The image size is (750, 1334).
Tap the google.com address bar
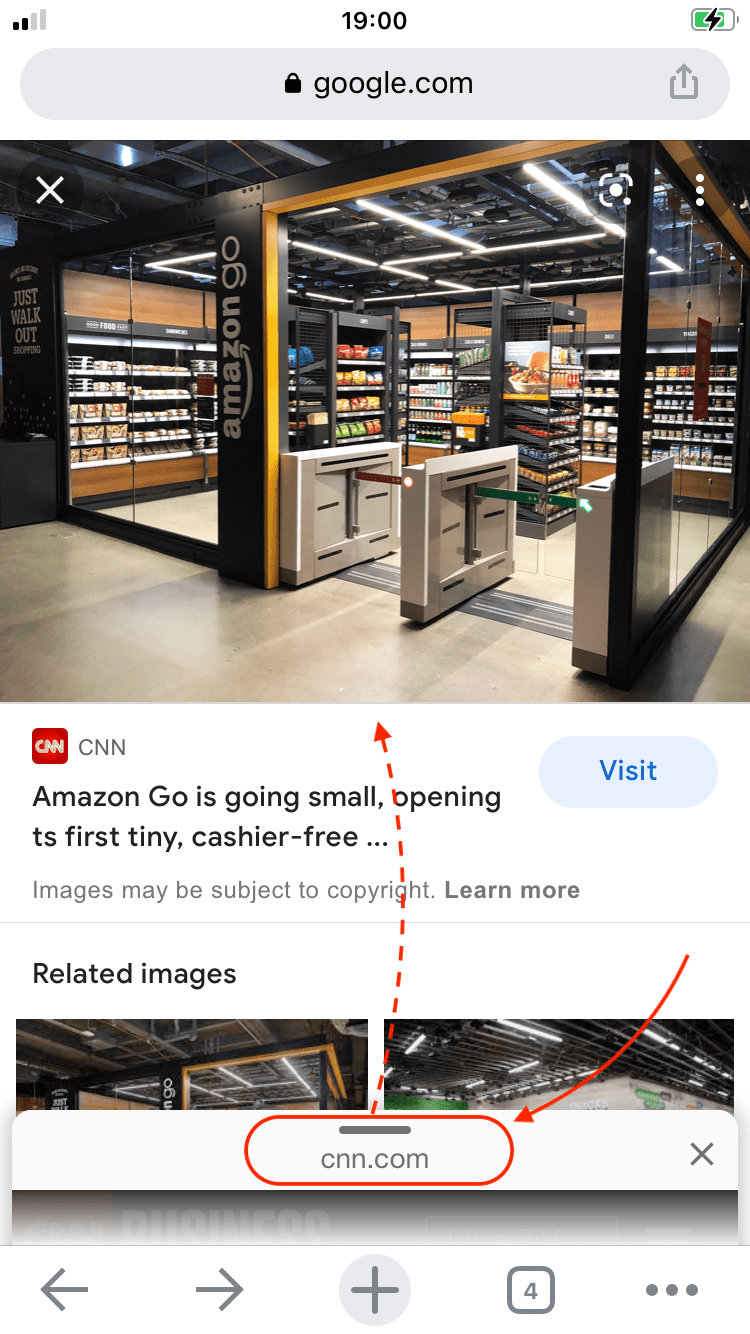(375, 84)
